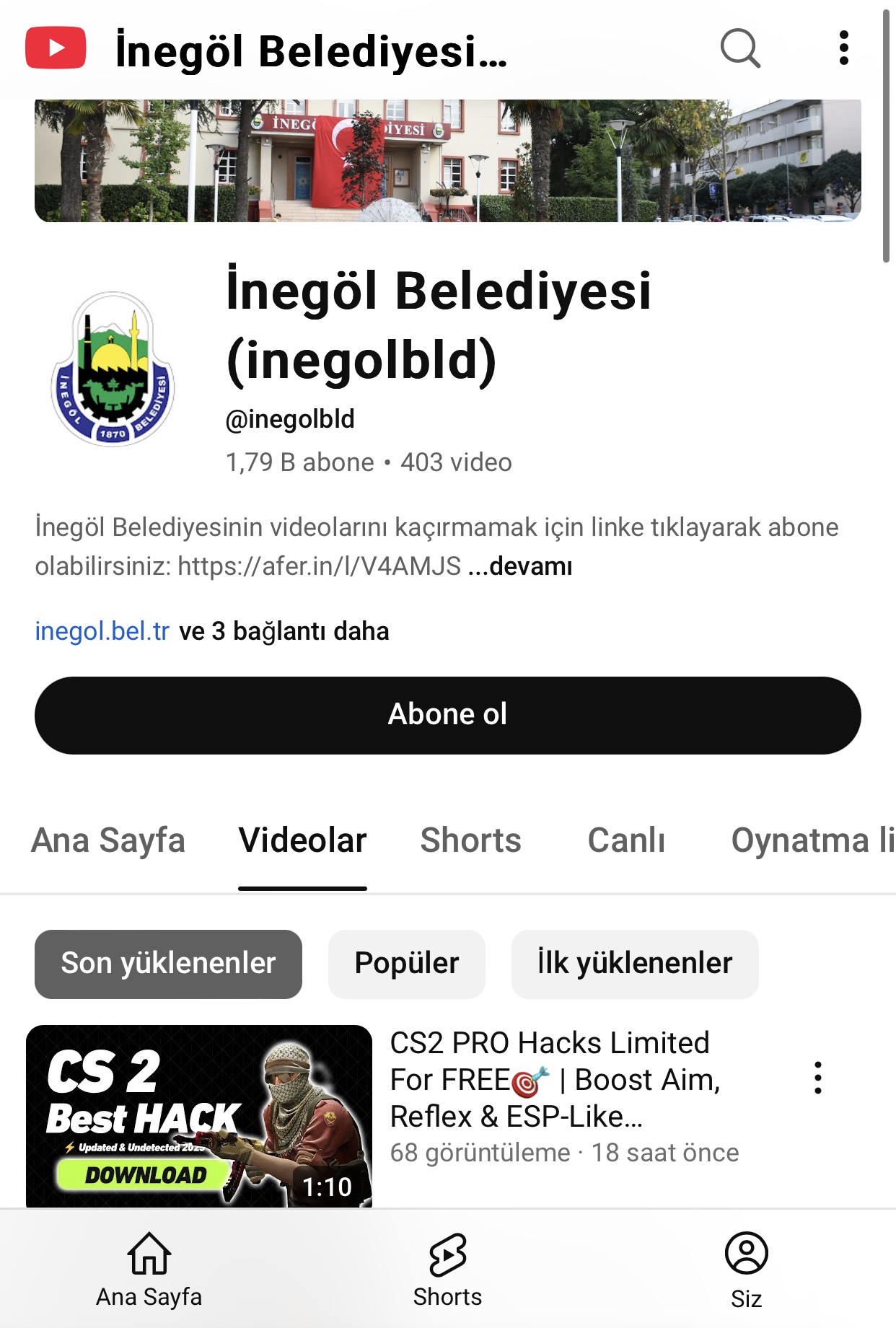
Task: Open the Canlı tab
Action: pyautogui.click(x=626, y=840)
